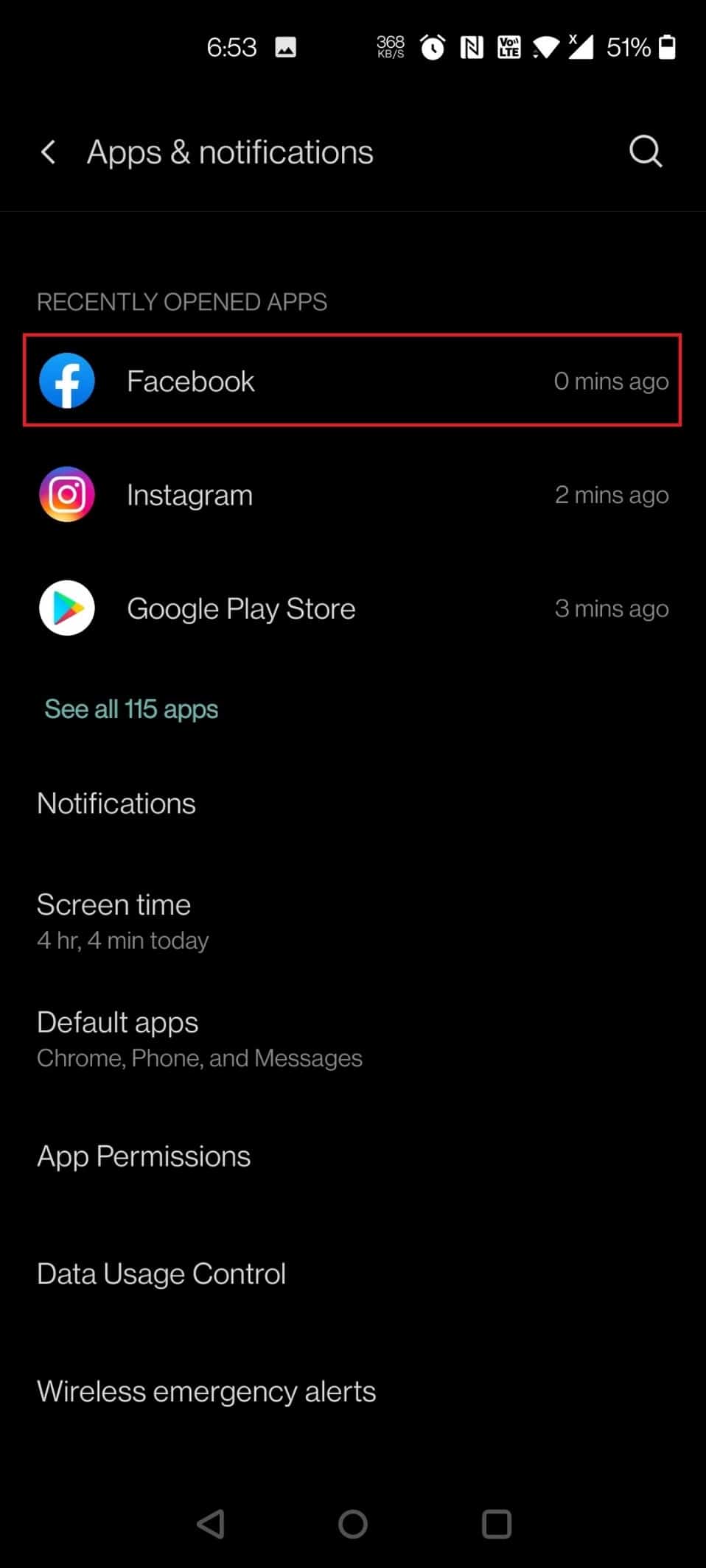Tap the system home button

click(x=353, y=1524)
